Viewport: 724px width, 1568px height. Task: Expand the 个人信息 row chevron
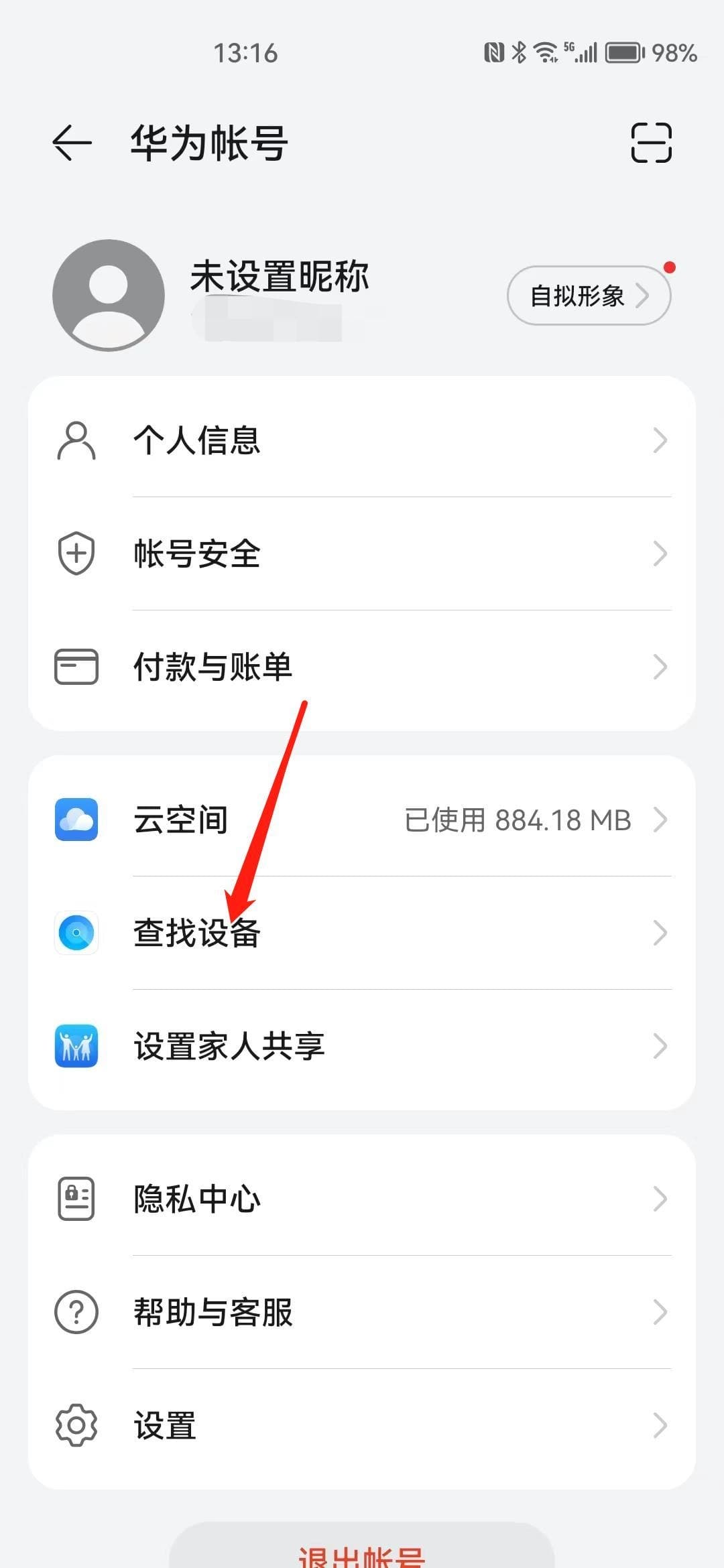(x=660, y=441)
